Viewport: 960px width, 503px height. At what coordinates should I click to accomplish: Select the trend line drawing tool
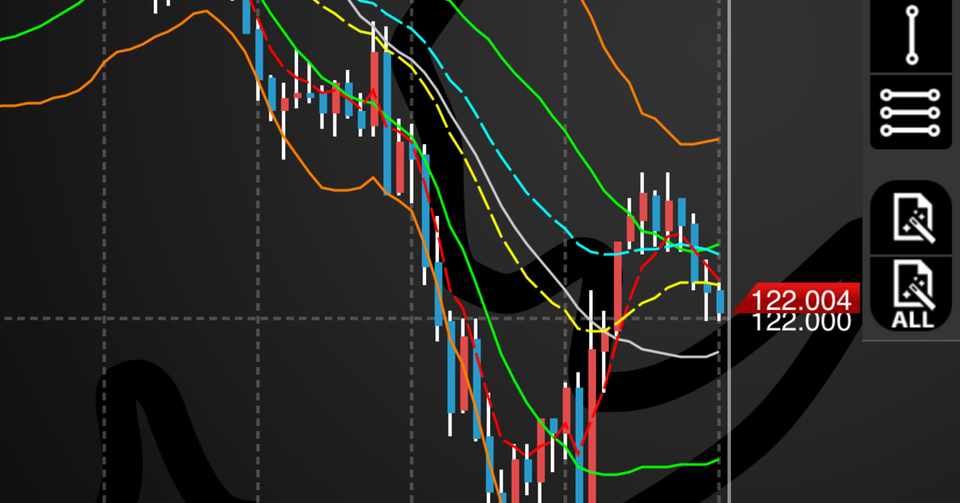point(911,35)
